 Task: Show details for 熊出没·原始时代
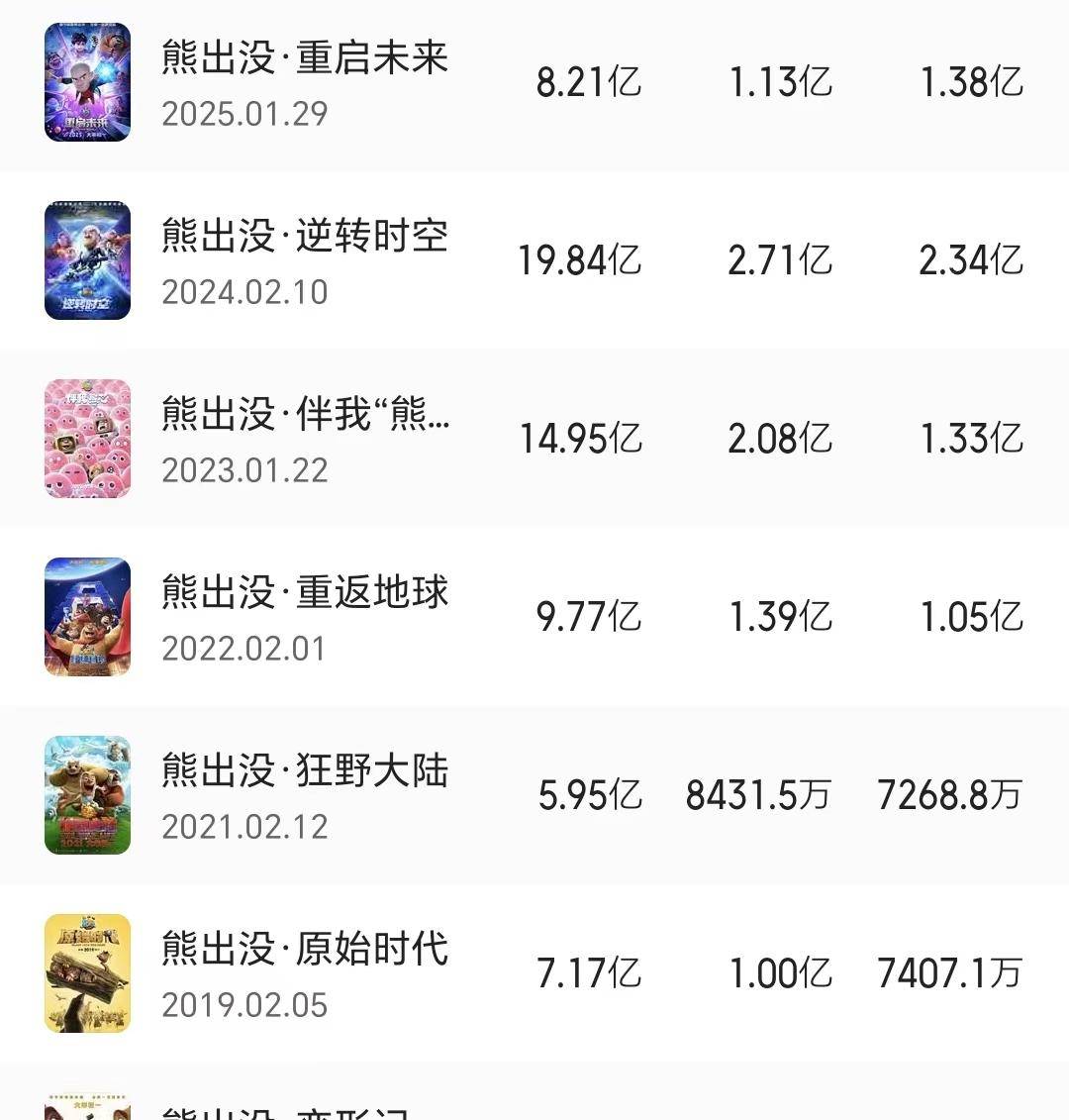[x=305, y=951]
